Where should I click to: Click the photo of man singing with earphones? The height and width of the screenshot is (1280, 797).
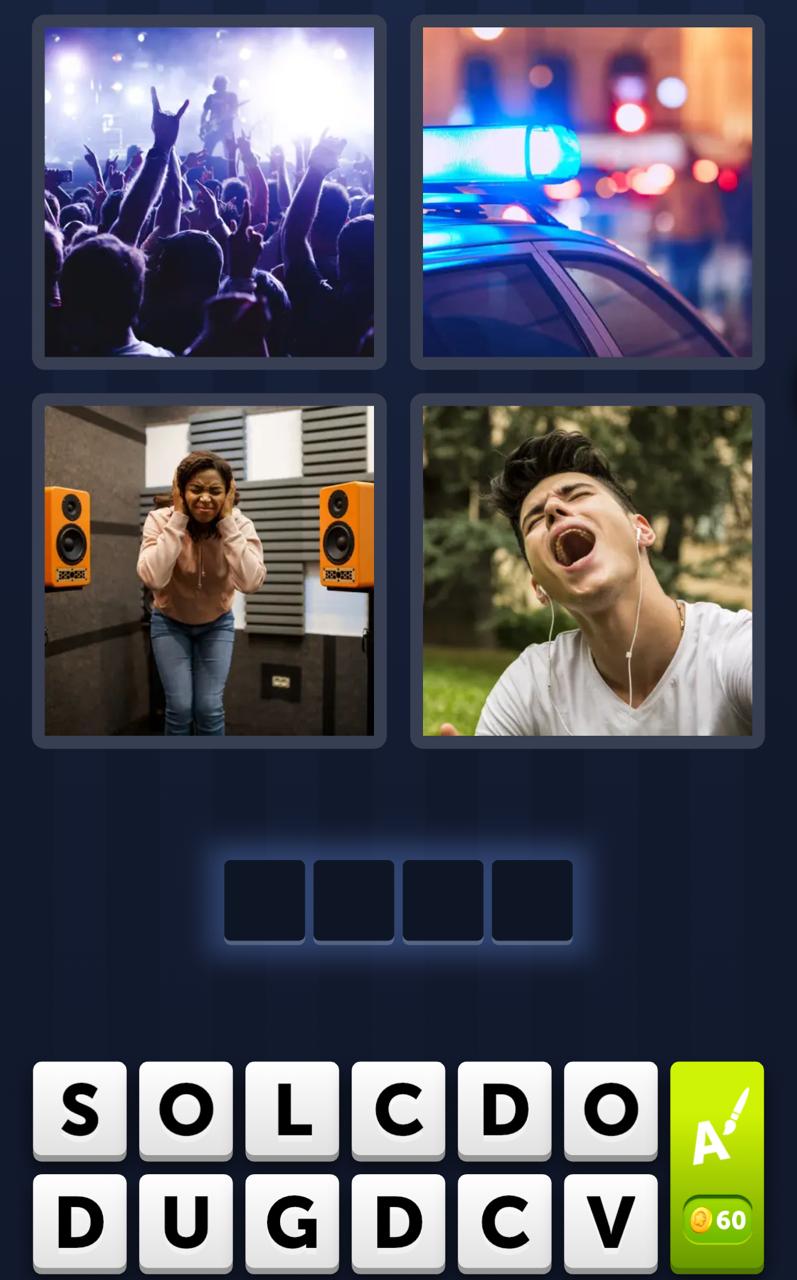(x=586, y=570)
